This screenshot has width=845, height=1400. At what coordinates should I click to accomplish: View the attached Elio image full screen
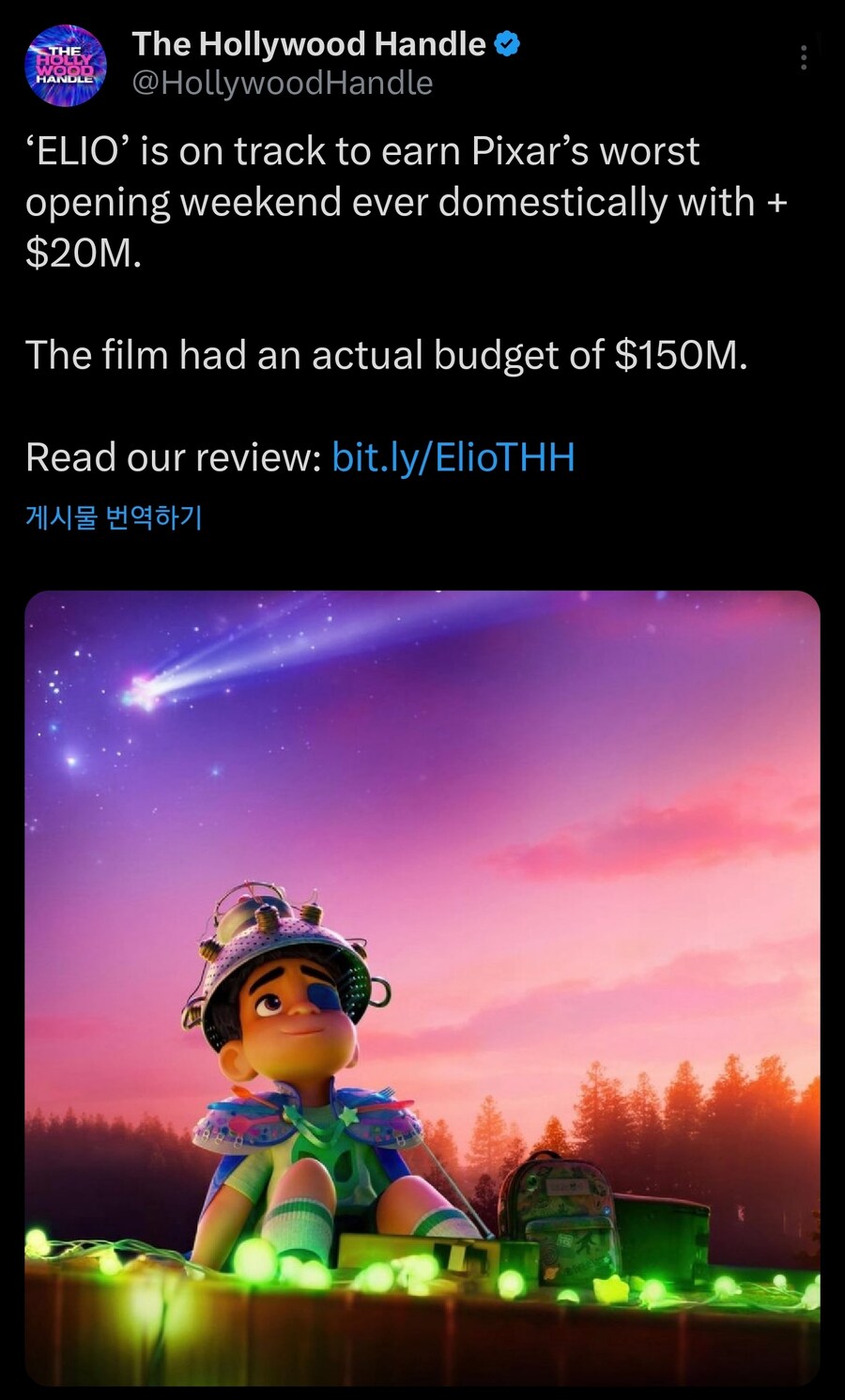point(422,986)
